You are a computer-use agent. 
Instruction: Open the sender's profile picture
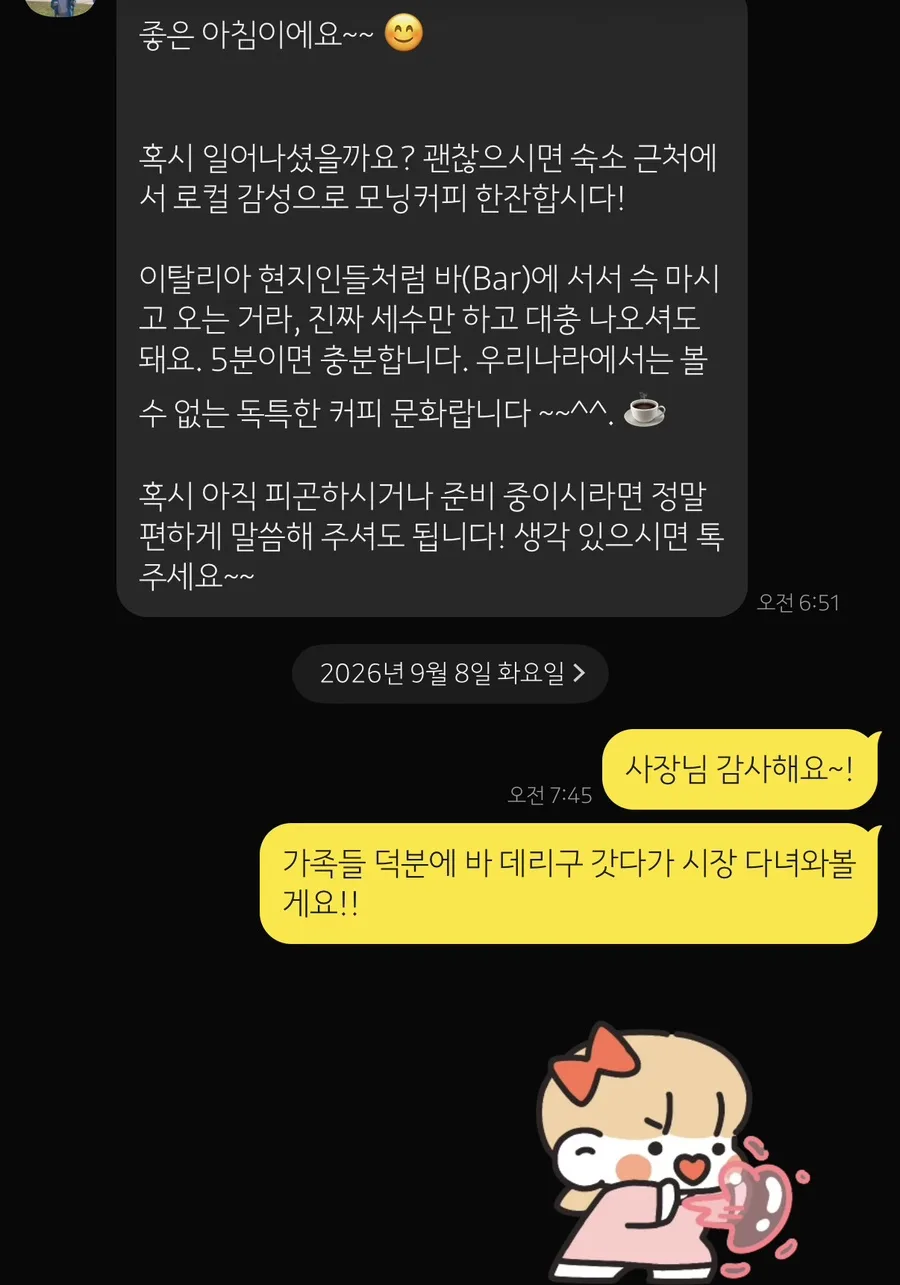pyautogui.click(x=60, y=6)
